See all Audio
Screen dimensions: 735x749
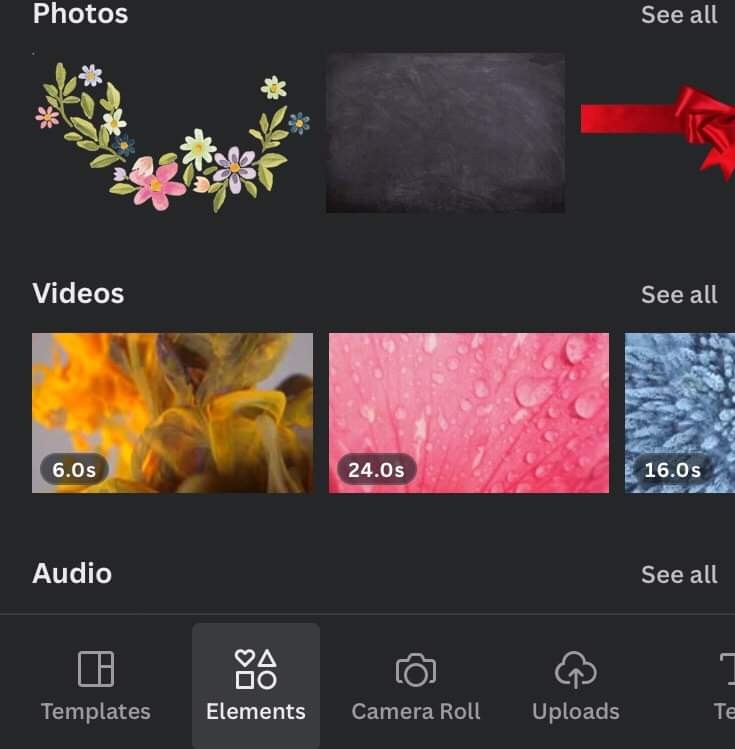(x=679, y=574)
